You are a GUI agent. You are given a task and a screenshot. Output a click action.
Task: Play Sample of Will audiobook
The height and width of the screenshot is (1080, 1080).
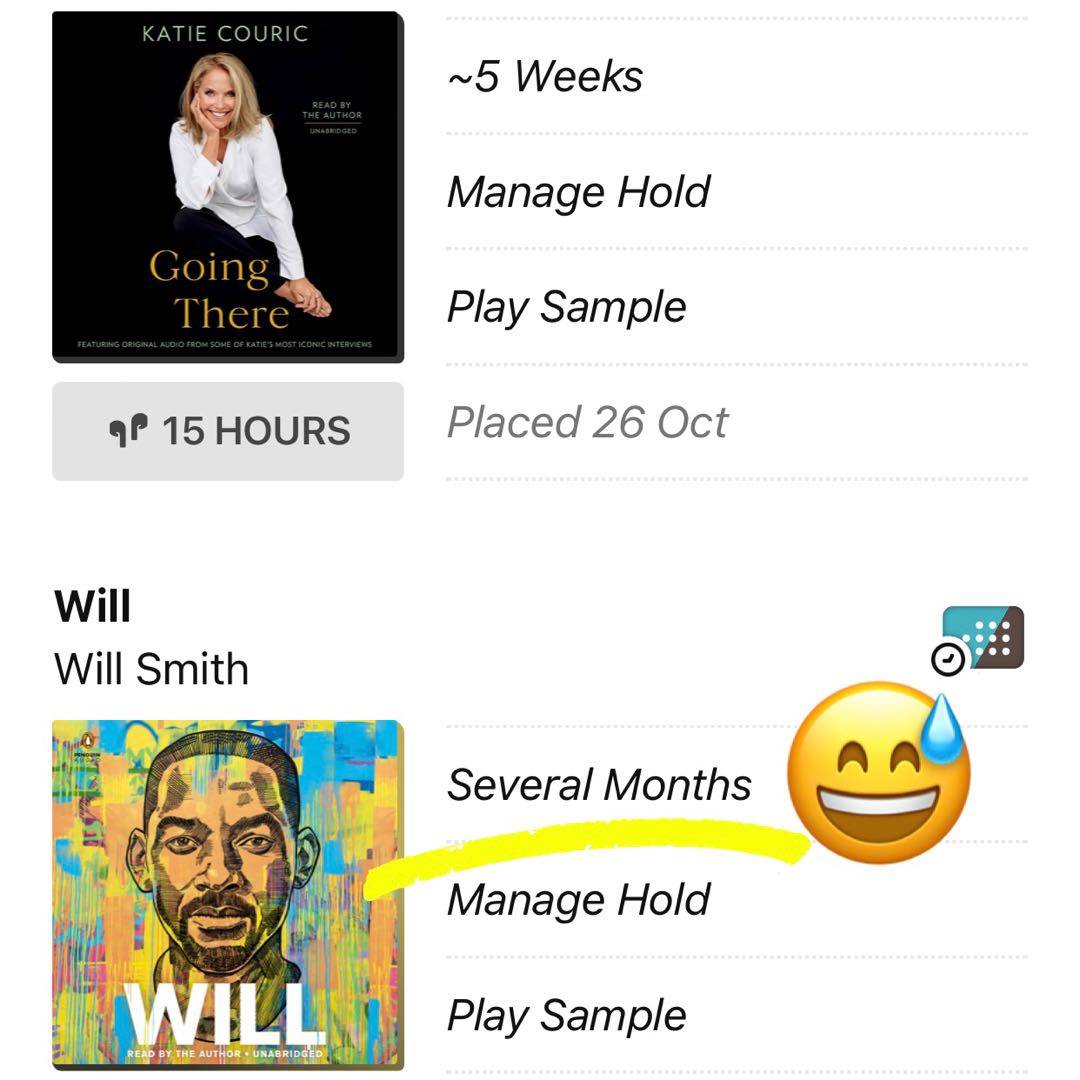[x=566, y=1015]
